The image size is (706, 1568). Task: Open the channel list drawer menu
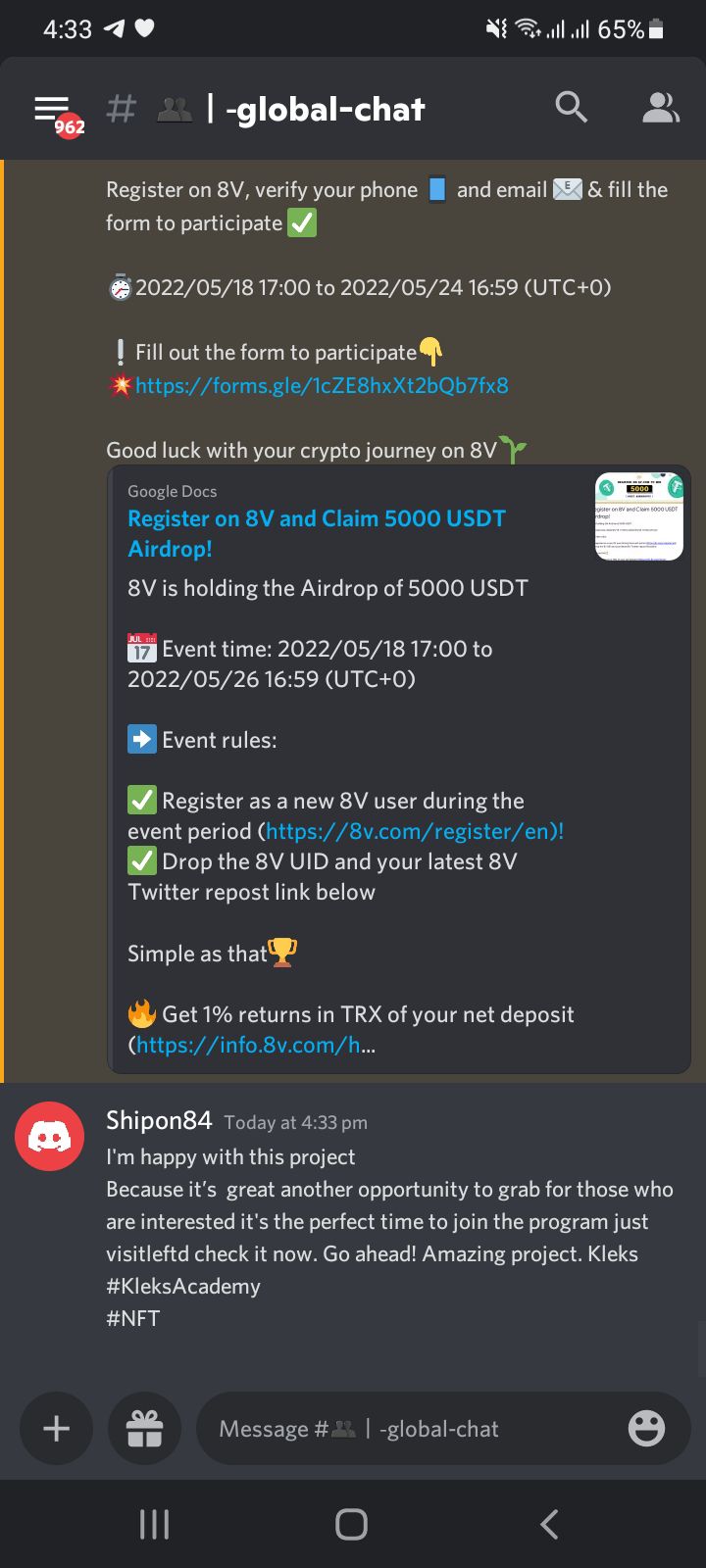(x=52, y=109)
